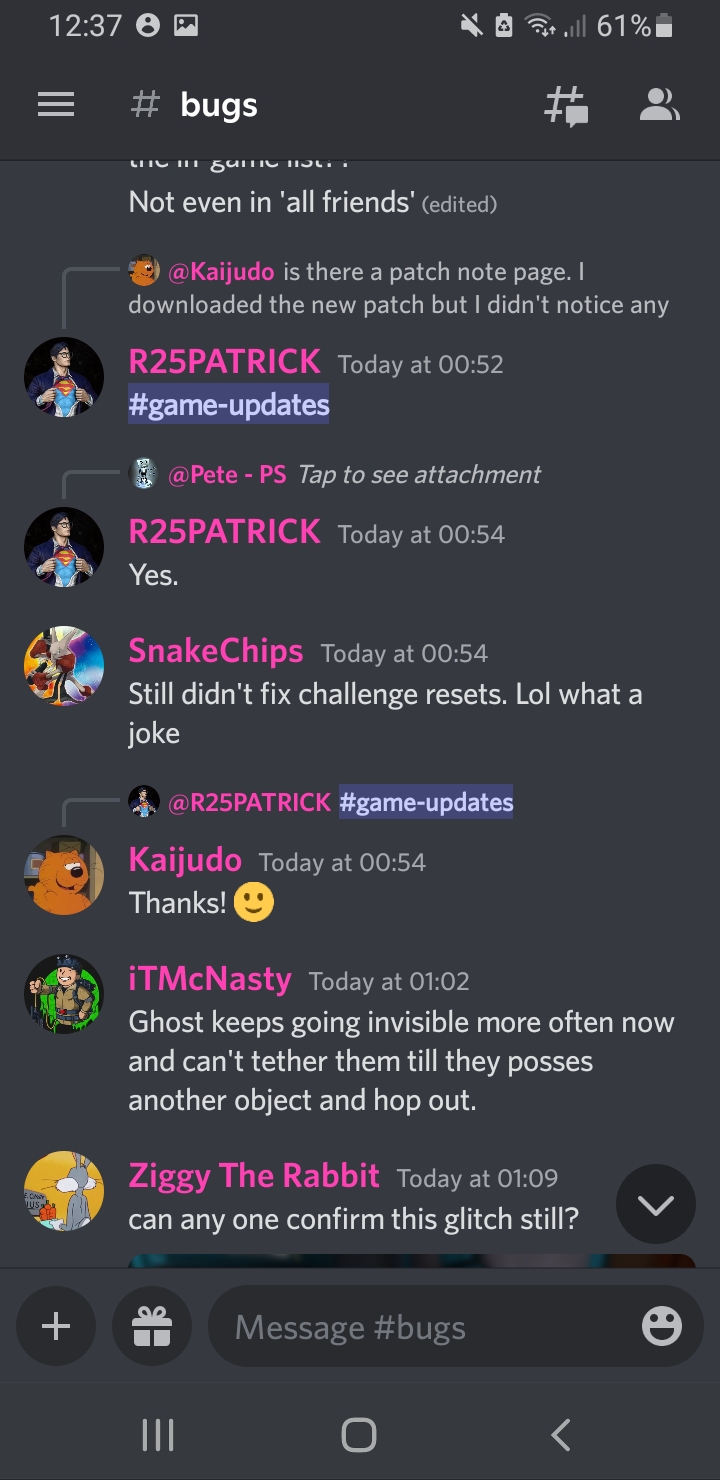The image size is (720, 1480).
Task: Open Kaijudo's user profile name
Action: click(x=185, y=860)
